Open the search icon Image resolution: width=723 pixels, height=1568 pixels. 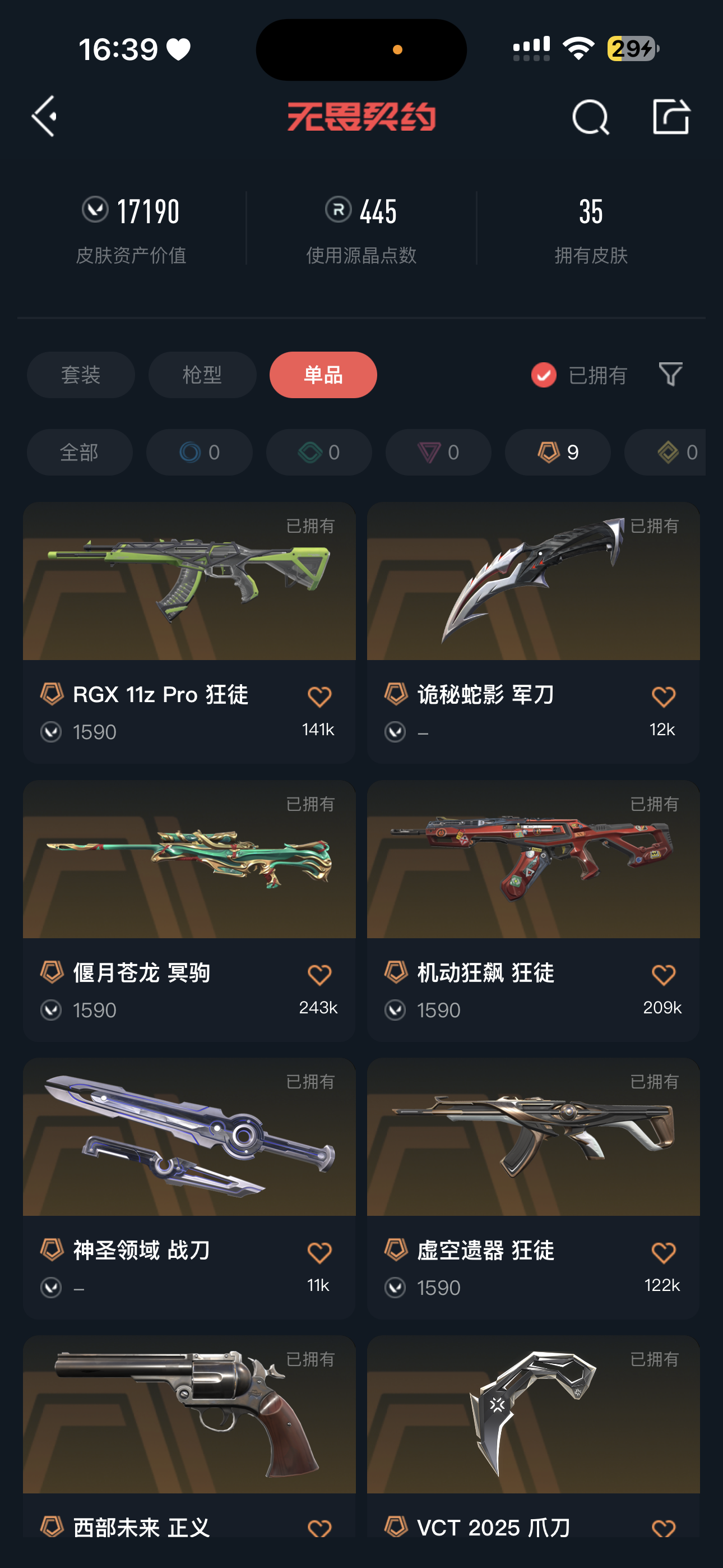(590, 117)
